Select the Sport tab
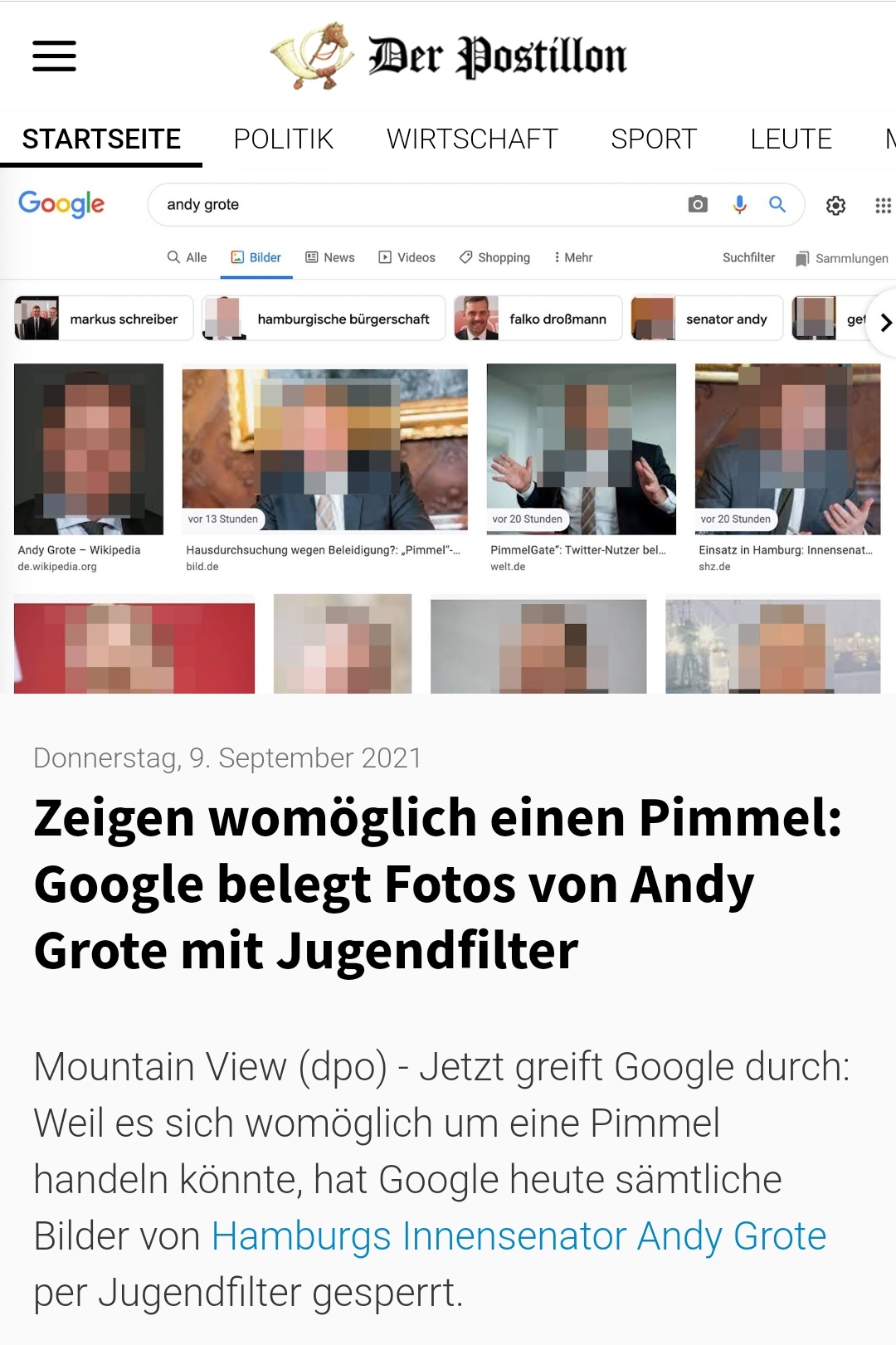The height and width of the screenshot is (1345, 896). tap(654, 139)
